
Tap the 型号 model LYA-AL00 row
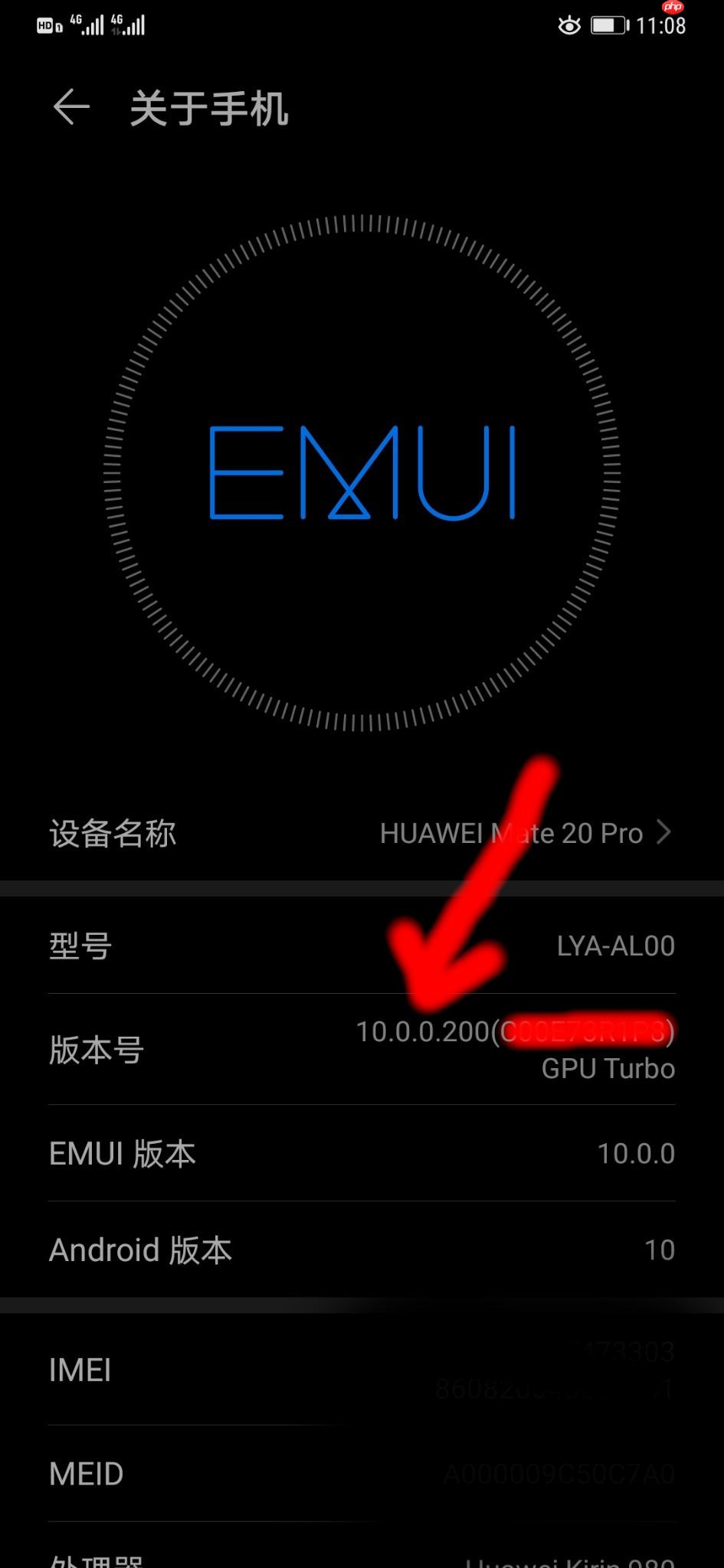tap(362, 946)
